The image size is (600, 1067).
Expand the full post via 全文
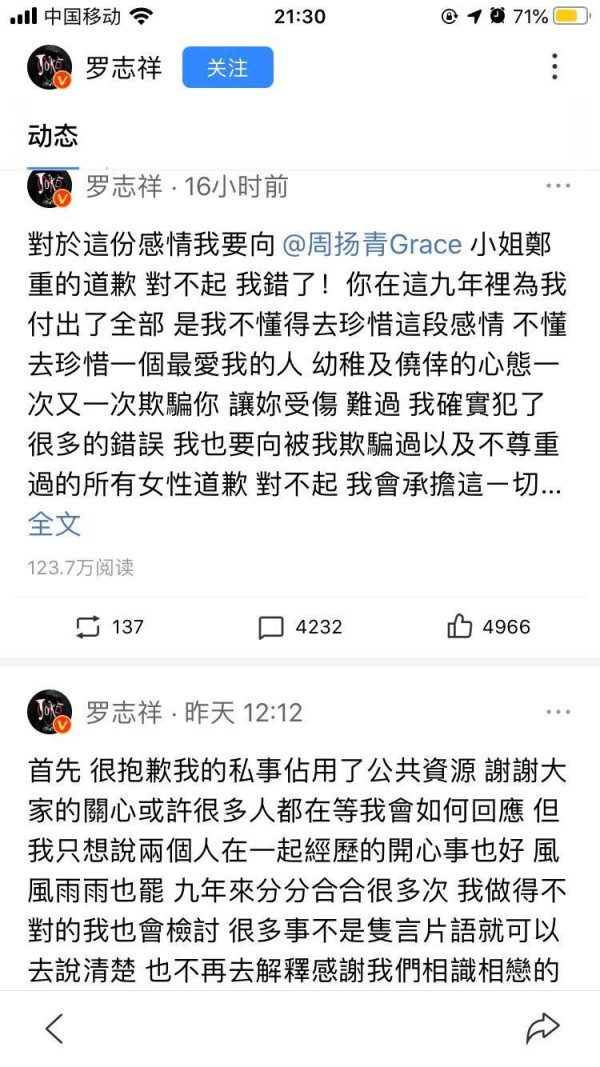(54, 524)
